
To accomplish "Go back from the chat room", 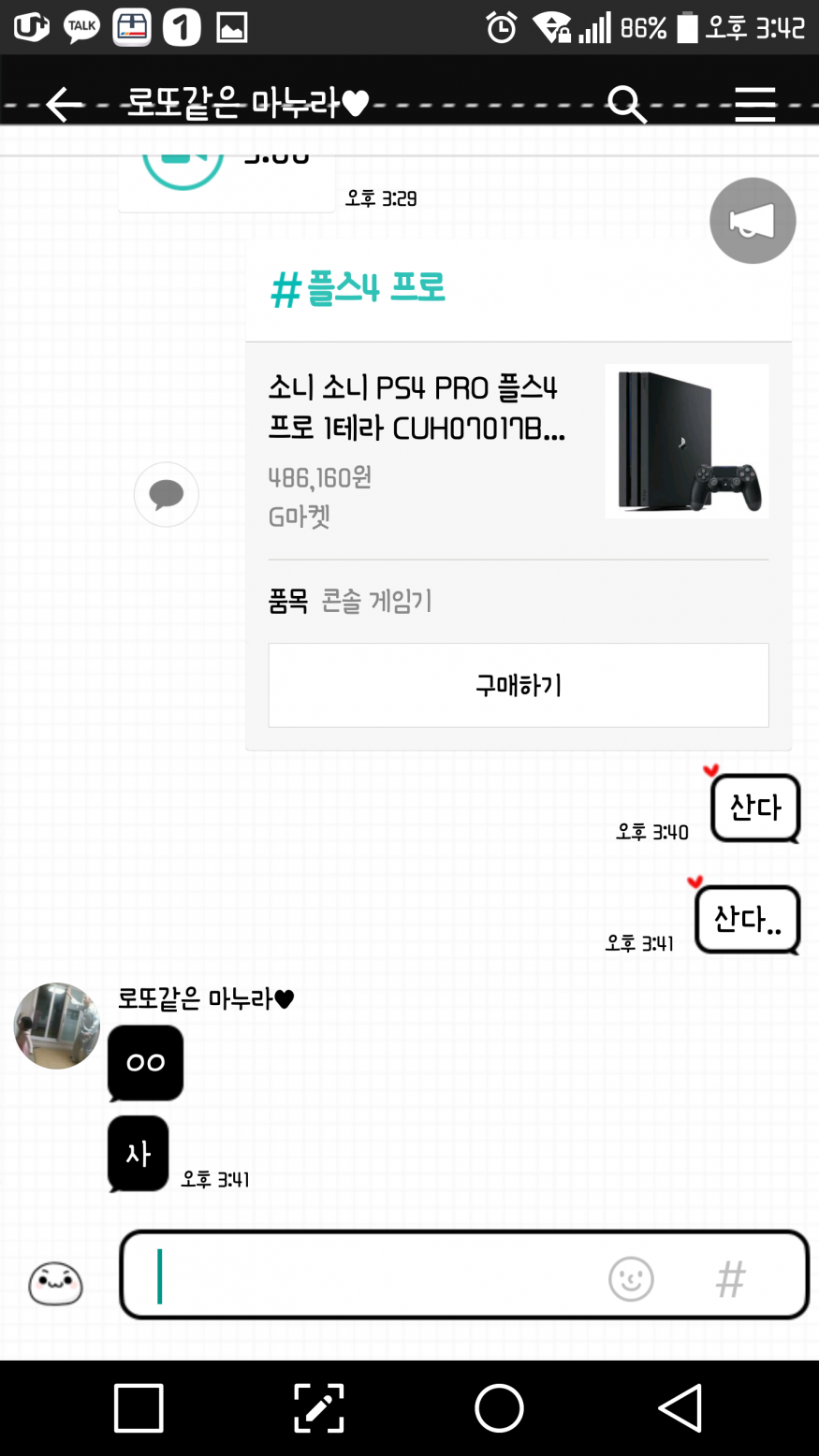I will [x=64, y=104].
